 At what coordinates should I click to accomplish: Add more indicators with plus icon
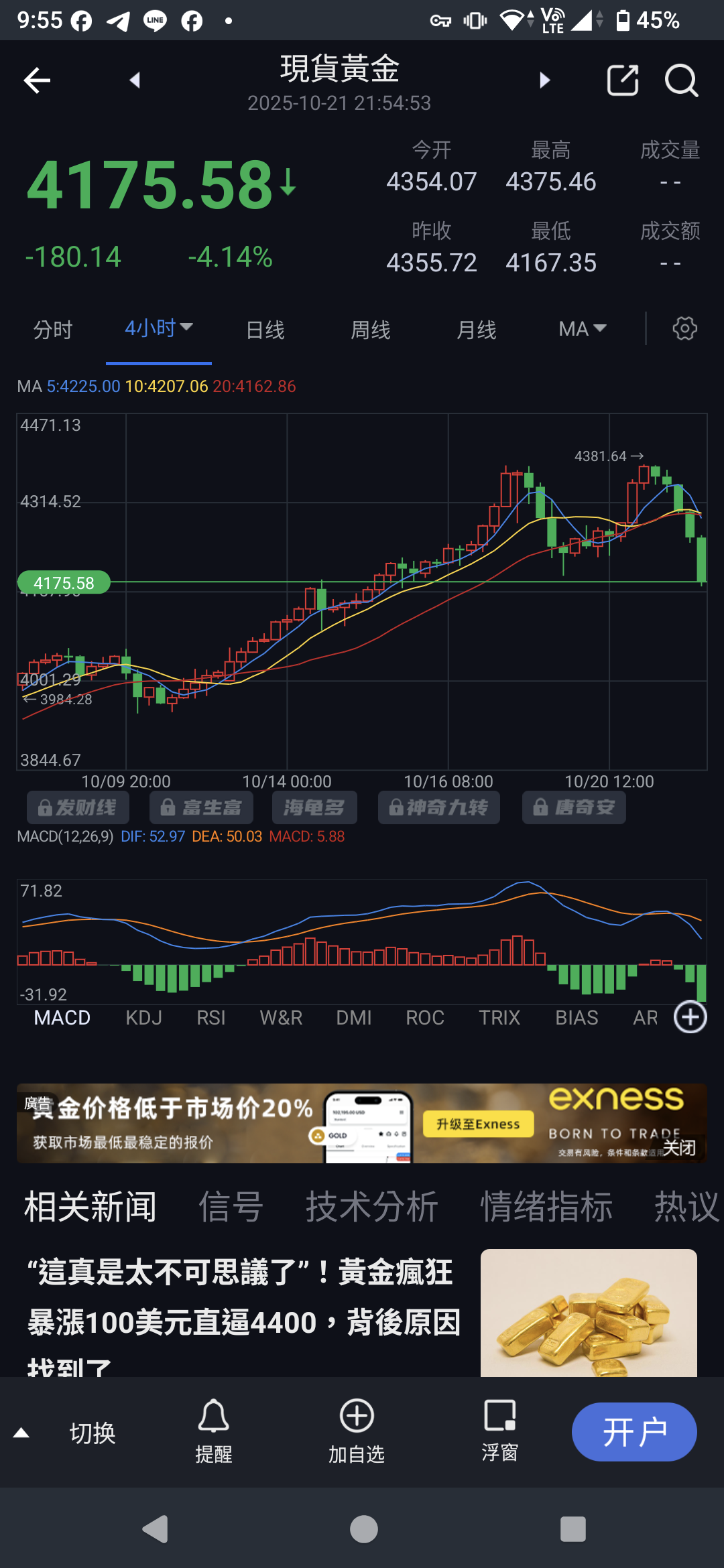(x=690, y=1017)
